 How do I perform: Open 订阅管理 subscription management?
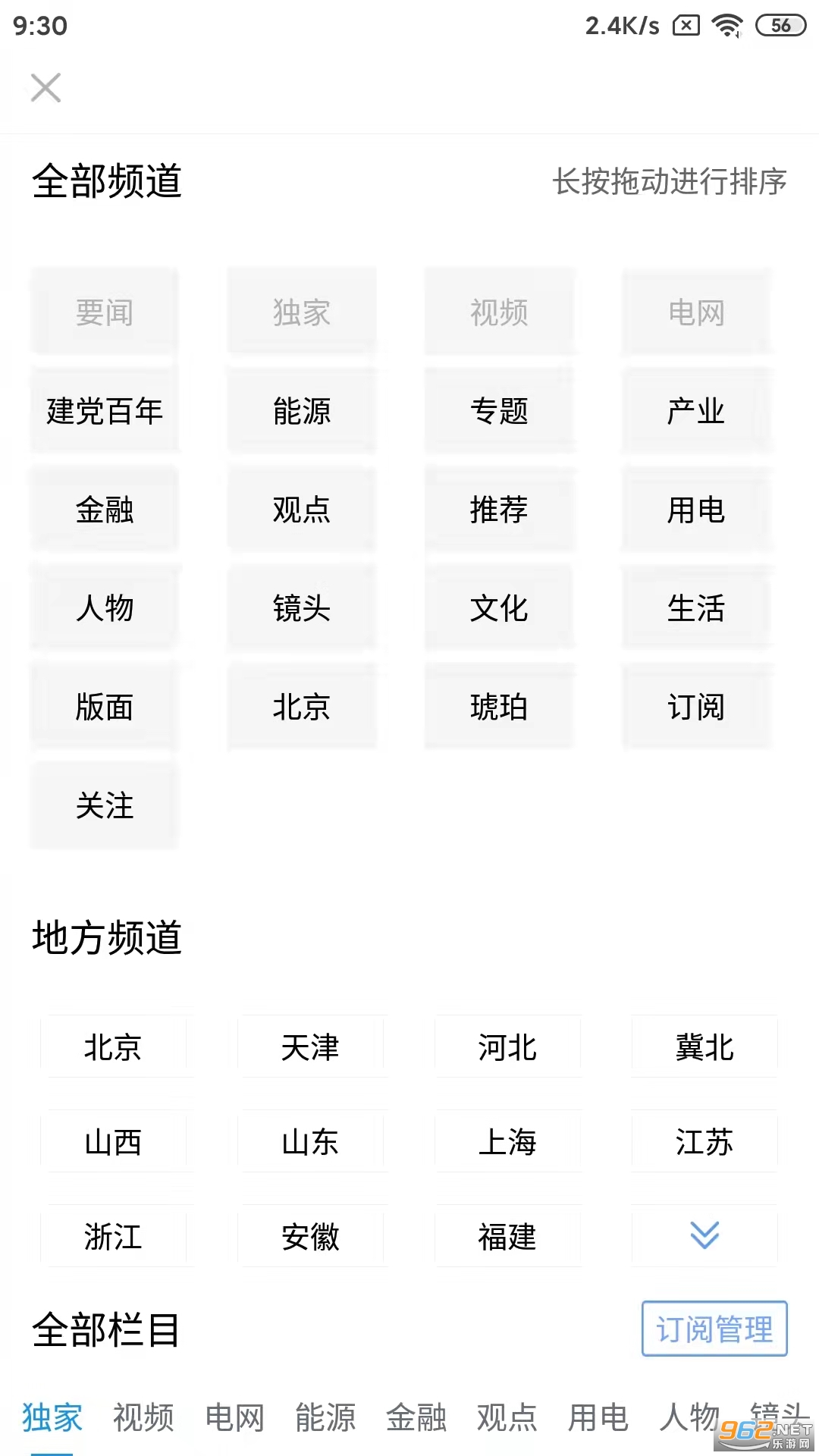click(714, 1329)
